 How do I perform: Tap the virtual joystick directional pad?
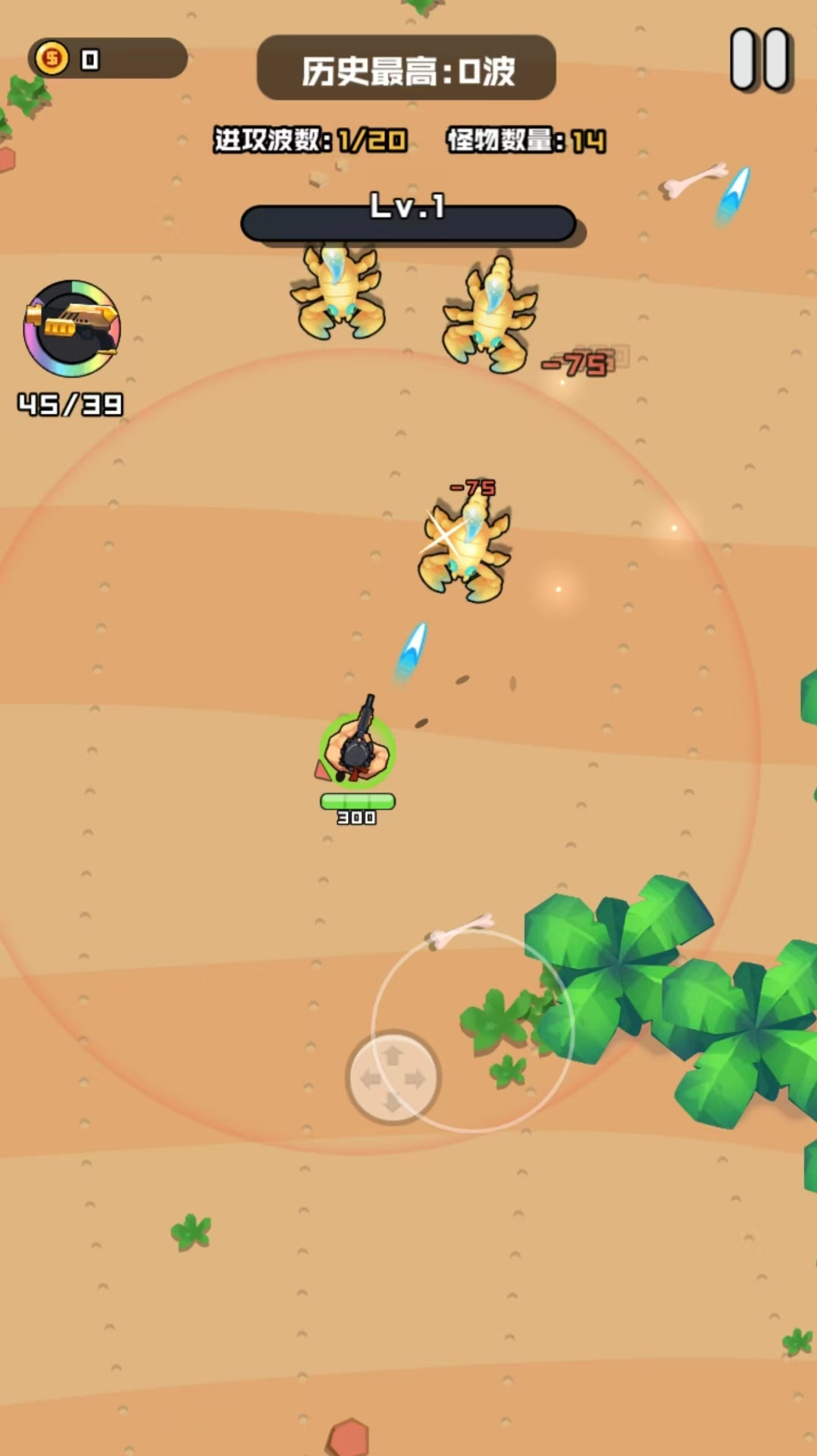(393, 1077)
